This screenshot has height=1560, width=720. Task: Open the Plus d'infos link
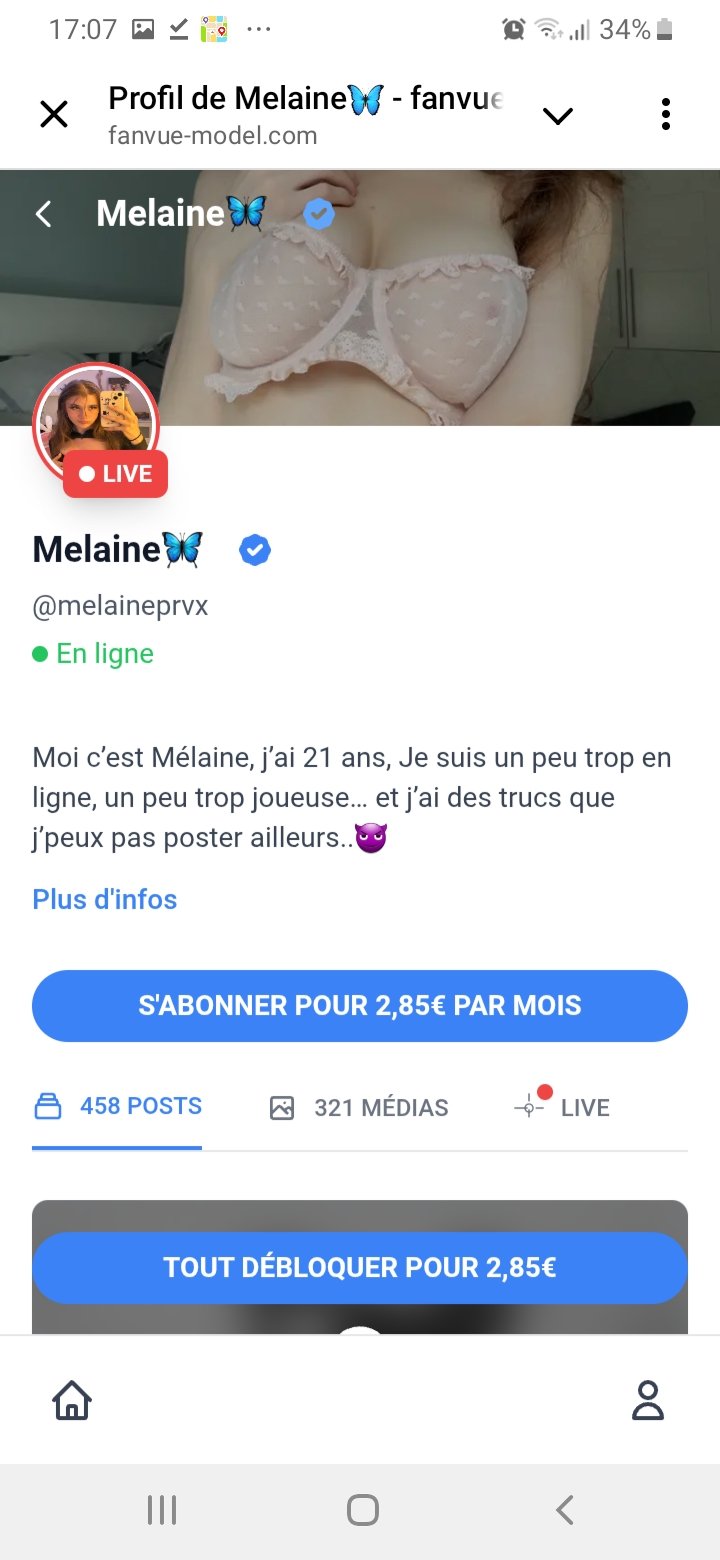coord(105,899)
